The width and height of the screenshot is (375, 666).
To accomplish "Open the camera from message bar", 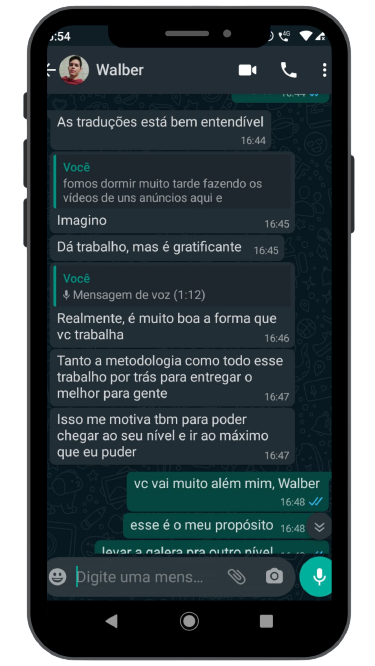I will click(x=274, y=576).
